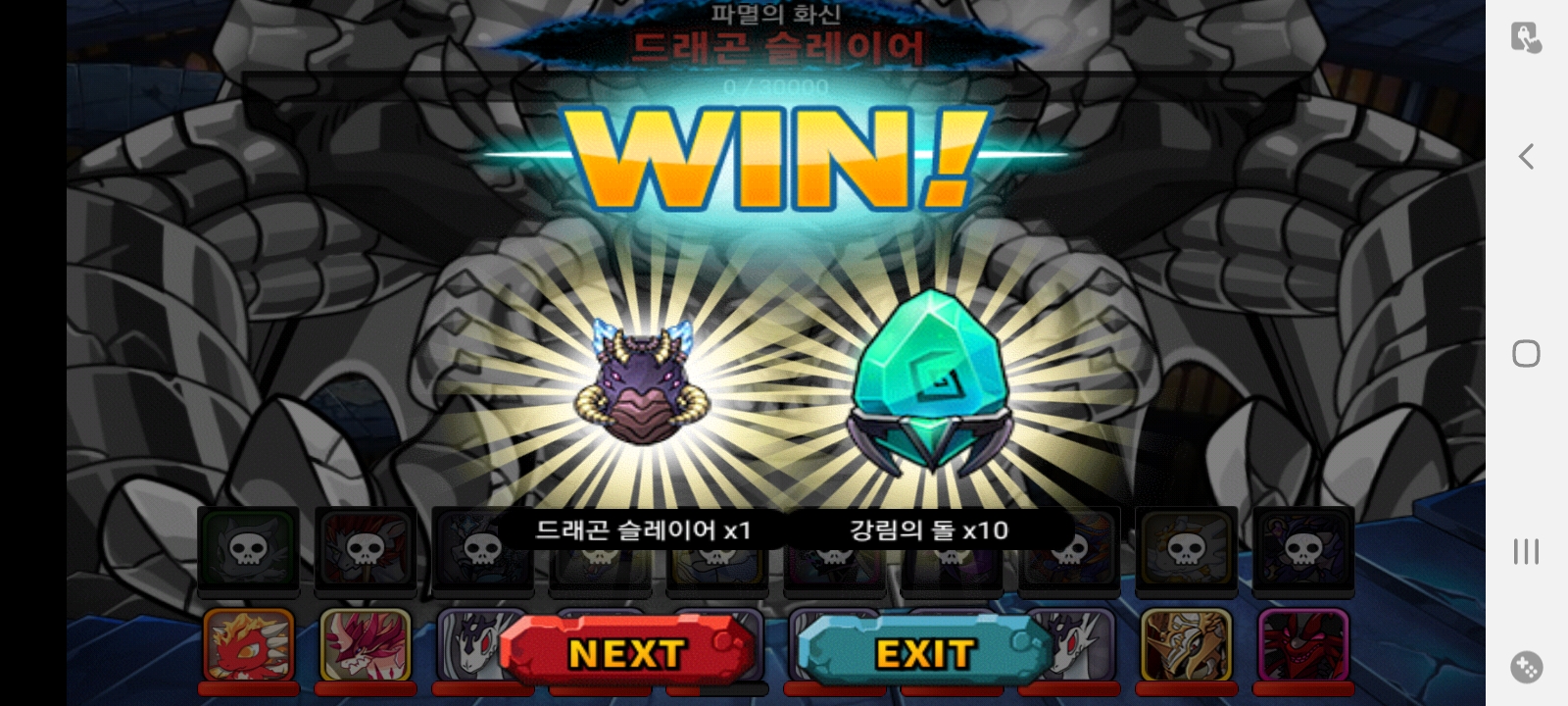Tap the teal EXIT button

coord(923,651)
